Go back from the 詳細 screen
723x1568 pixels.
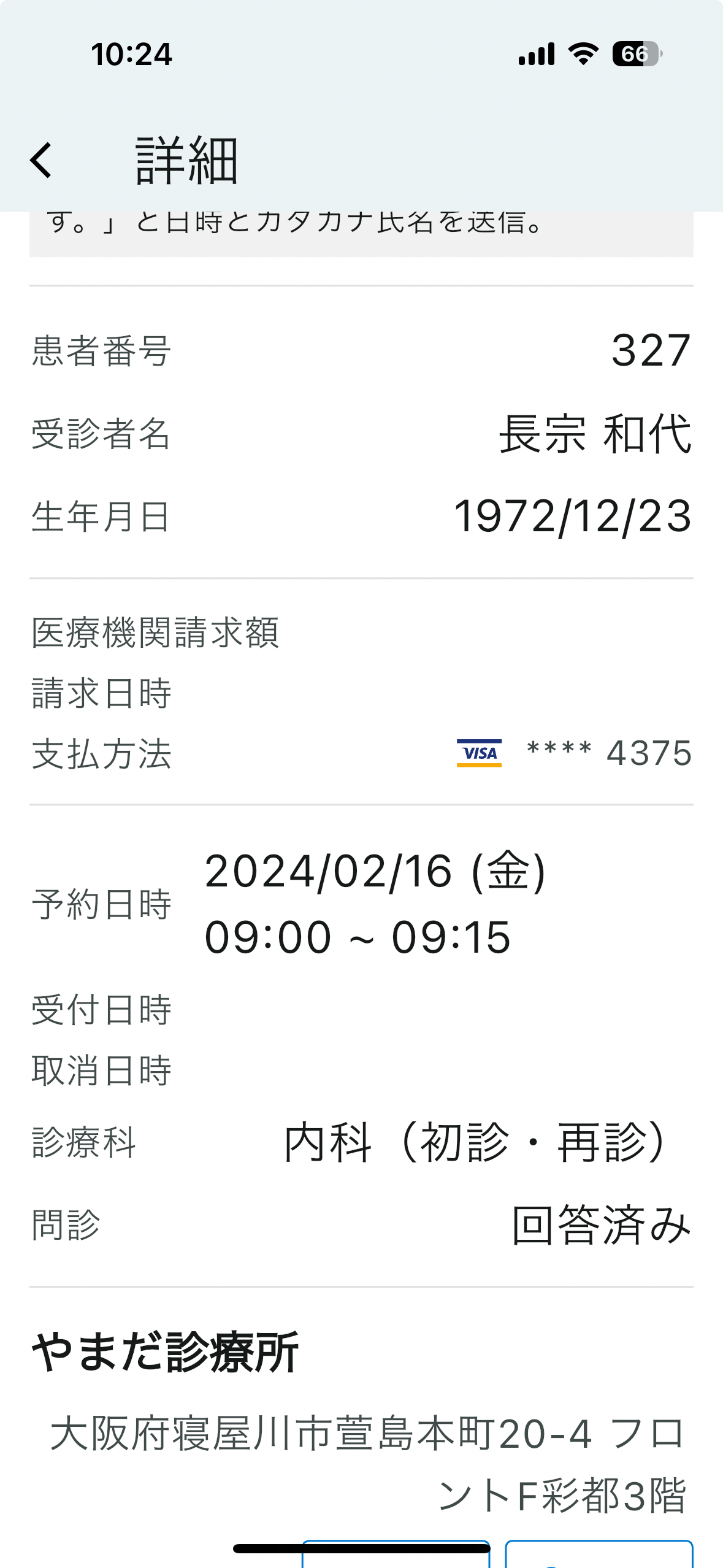[41, 161]
